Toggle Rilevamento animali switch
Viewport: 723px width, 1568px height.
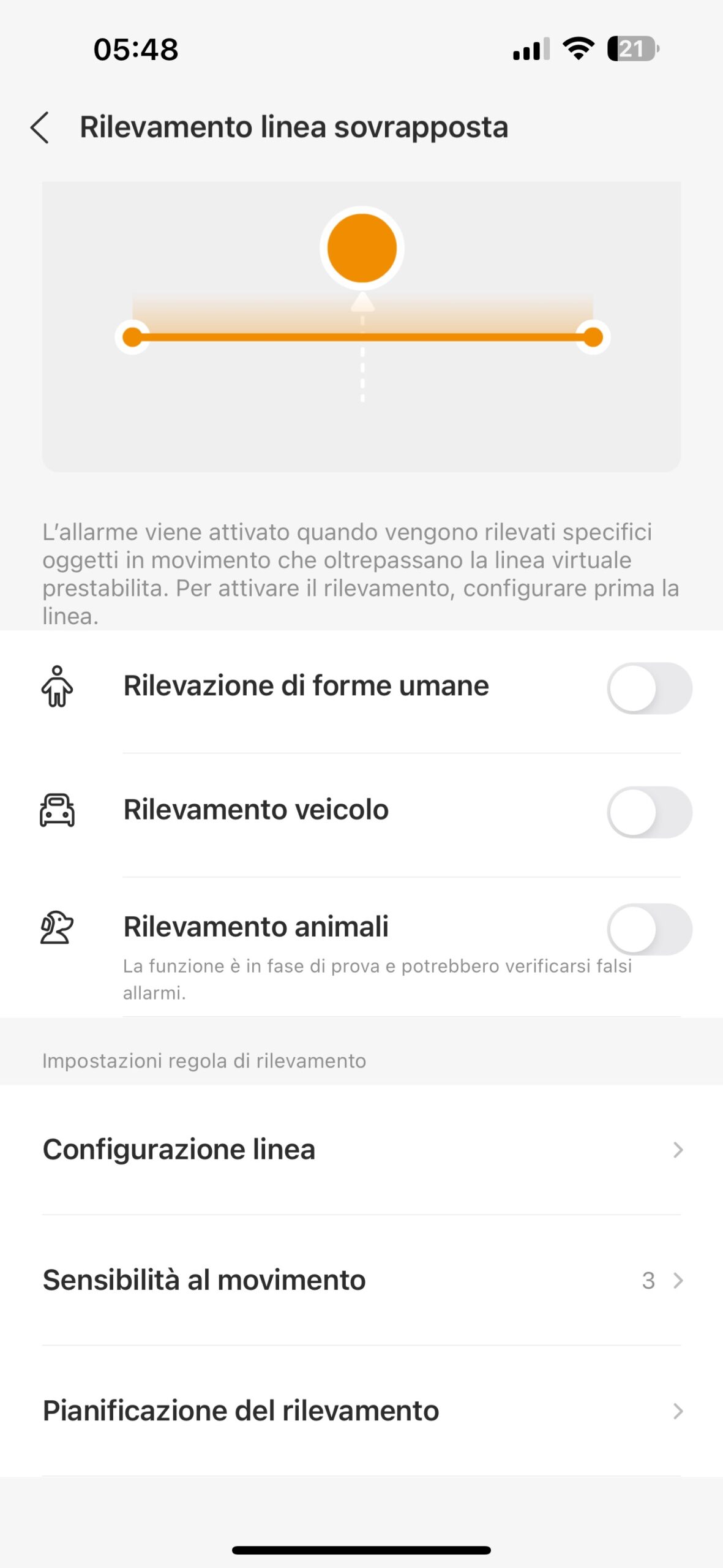pos(649,929)
